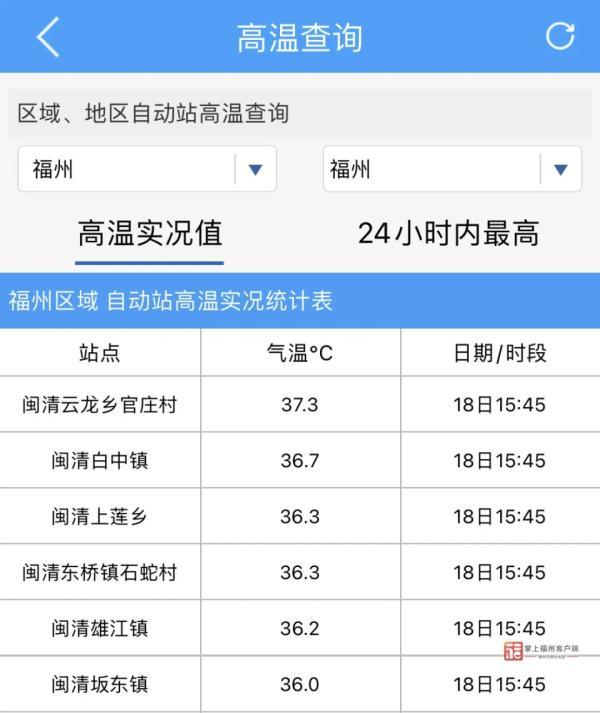Open the second 福州 area dropdown
The image size is (600, 713).
(x=452, y=169)
